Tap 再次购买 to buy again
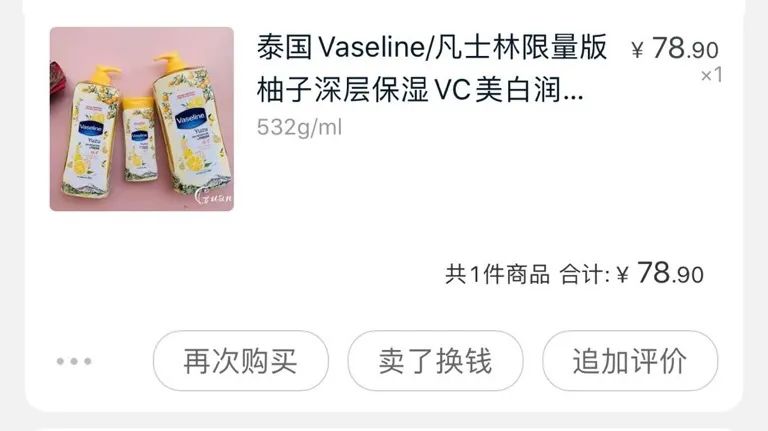The height and width of the screenshot is (431, 768). coord(240,361)
